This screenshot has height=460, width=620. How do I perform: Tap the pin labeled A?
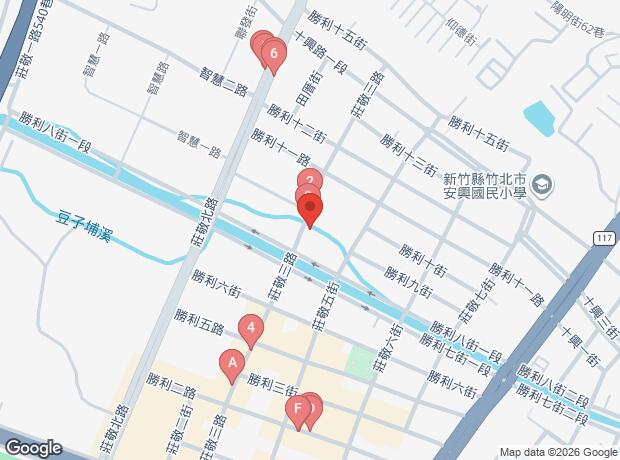tap(232, 365)
